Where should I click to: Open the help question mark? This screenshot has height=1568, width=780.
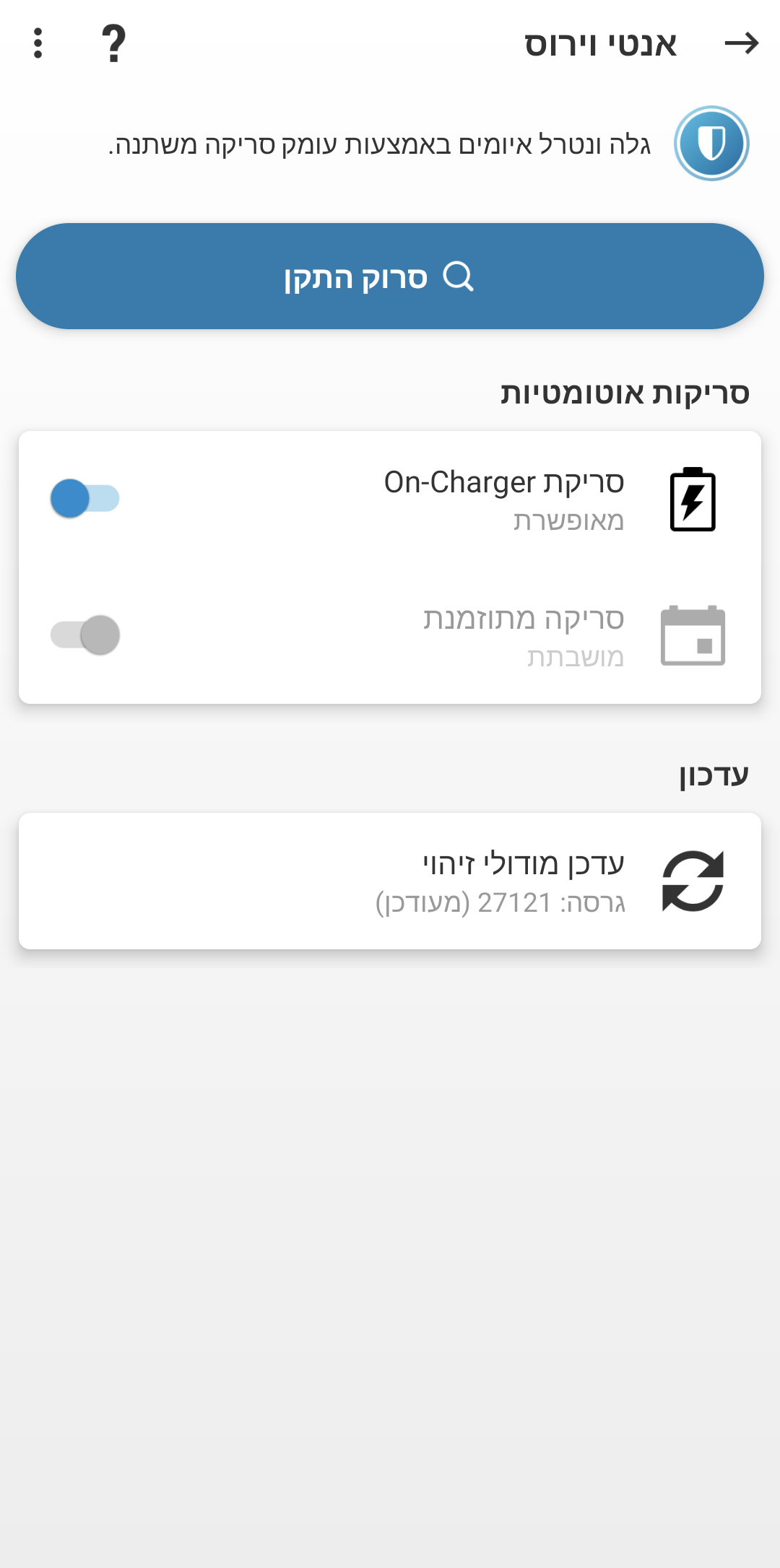point(113,44)
